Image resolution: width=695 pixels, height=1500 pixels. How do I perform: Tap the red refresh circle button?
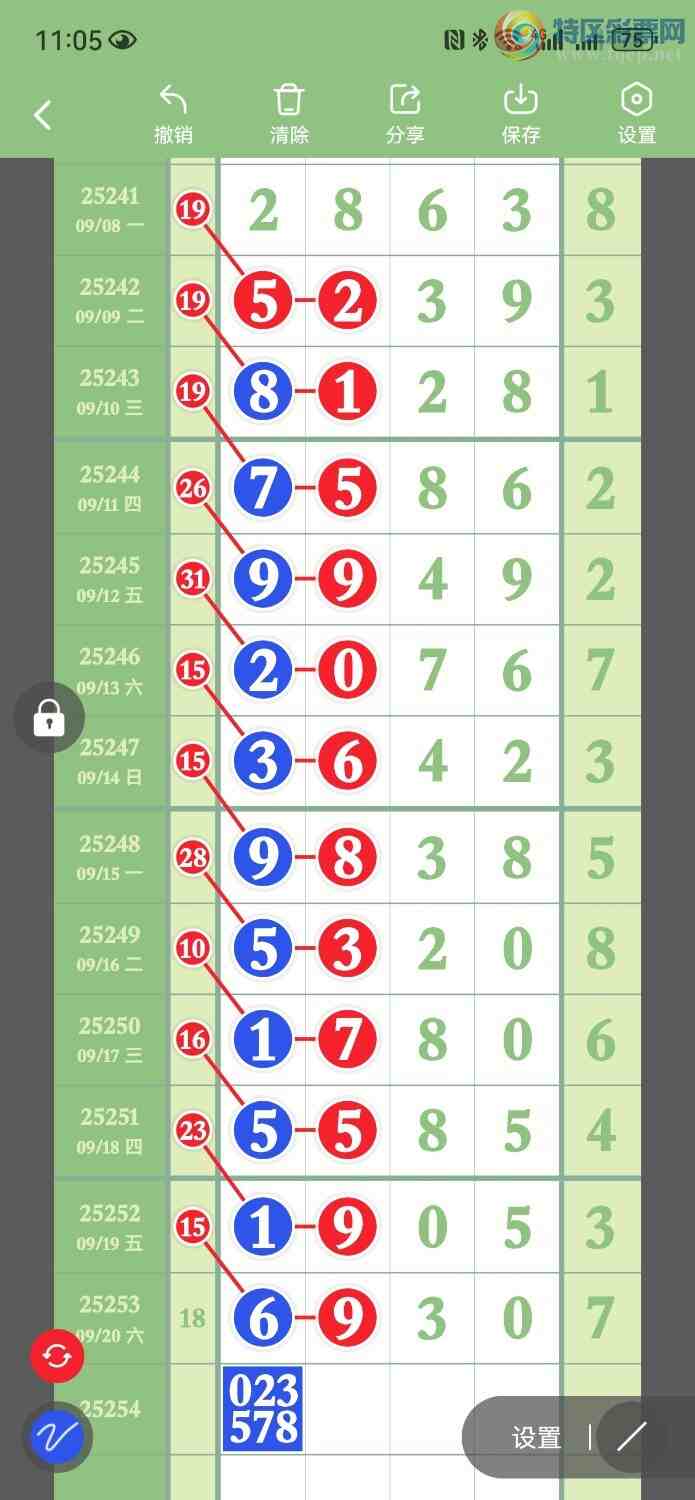[57, 1356]
